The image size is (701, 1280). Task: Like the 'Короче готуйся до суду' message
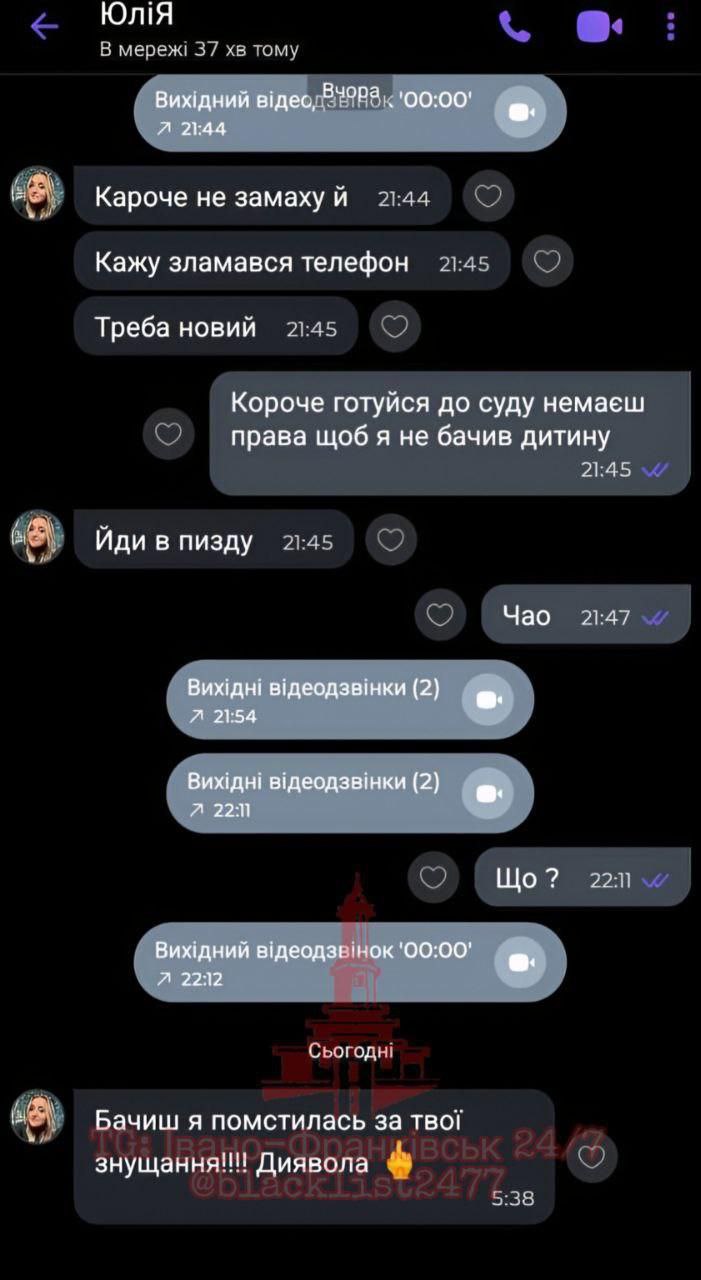169,433
